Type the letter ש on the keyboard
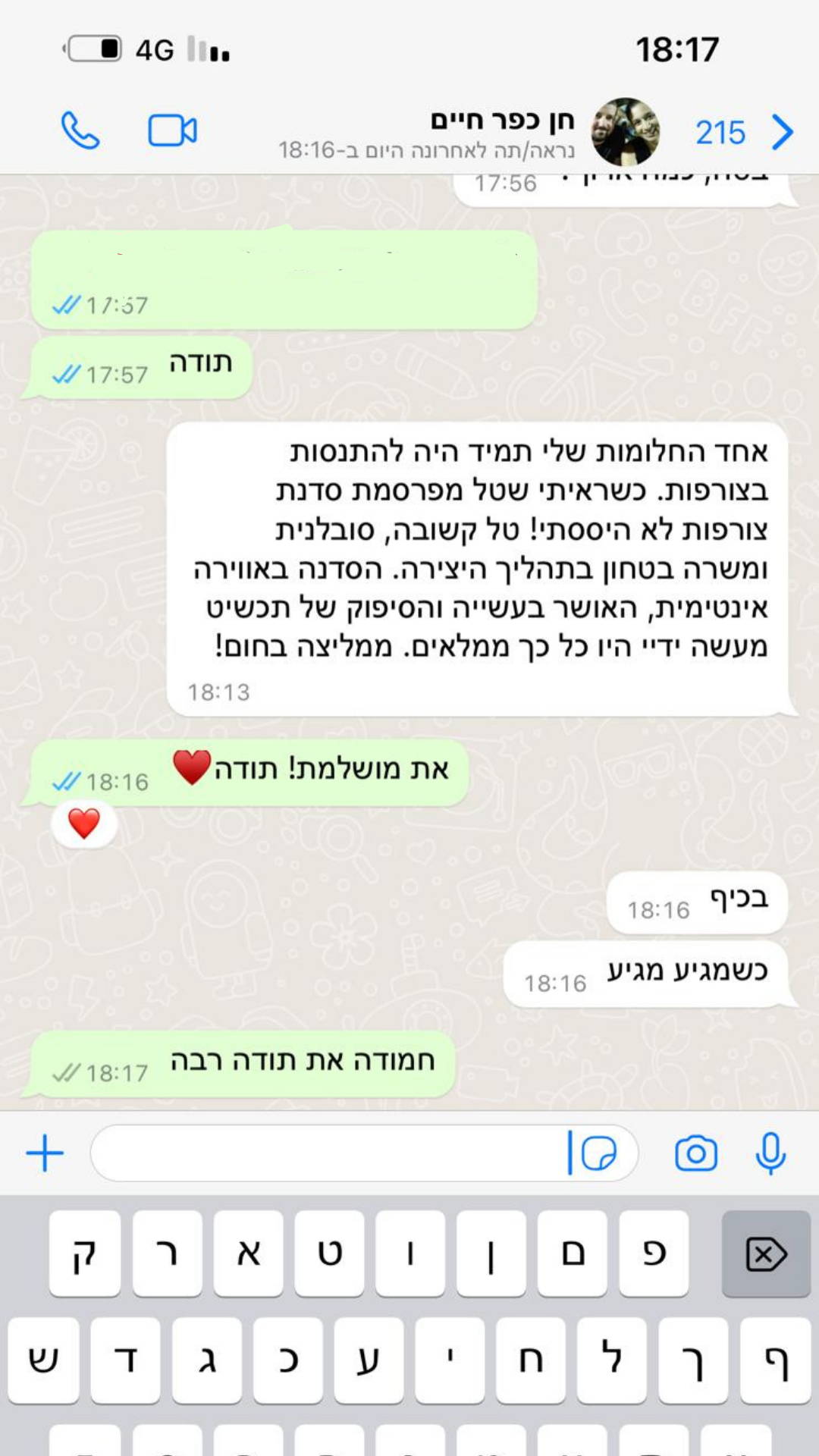The height and width of the screenshot is (1456, 819). tap(43, 1360)
